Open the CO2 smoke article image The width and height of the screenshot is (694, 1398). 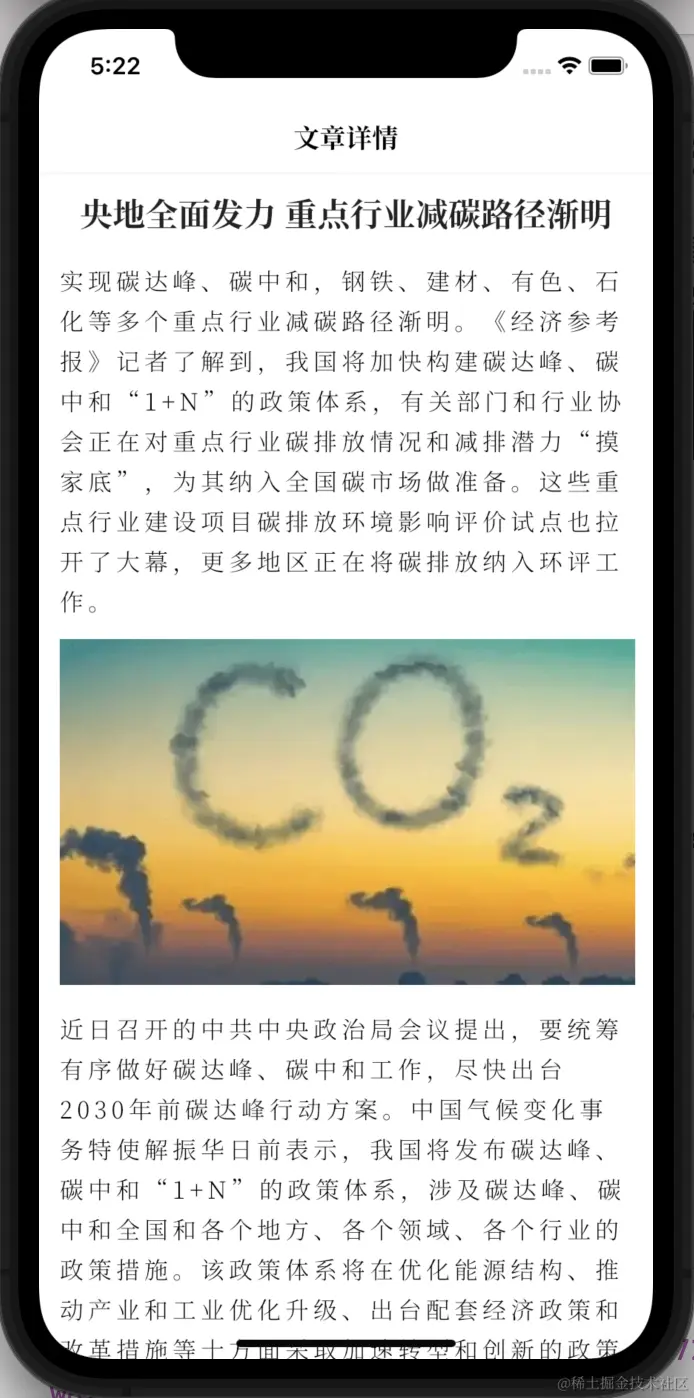point(347,811)
